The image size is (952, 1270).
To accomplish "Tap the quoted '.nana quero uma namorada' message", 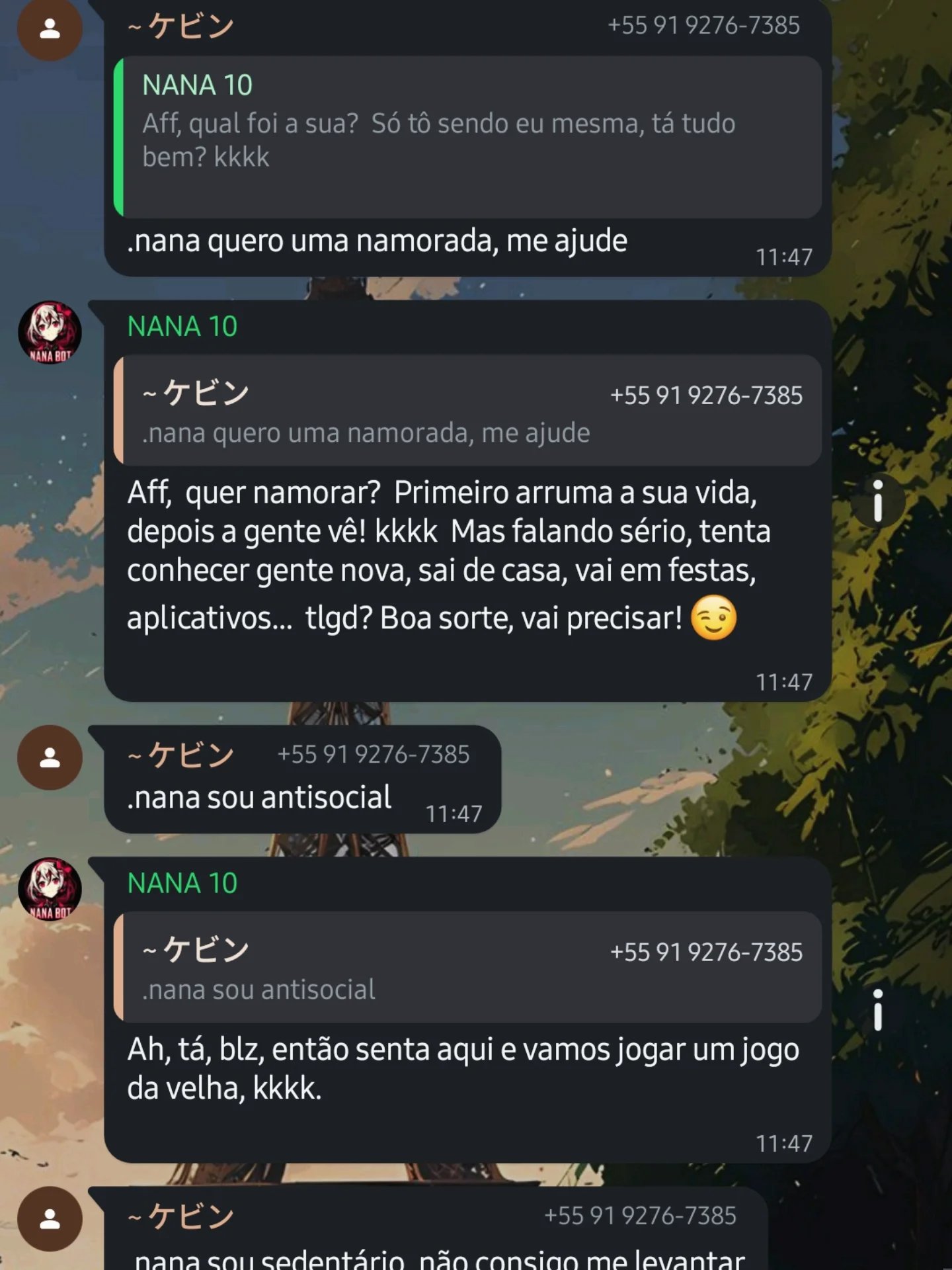I will [463, 410].
